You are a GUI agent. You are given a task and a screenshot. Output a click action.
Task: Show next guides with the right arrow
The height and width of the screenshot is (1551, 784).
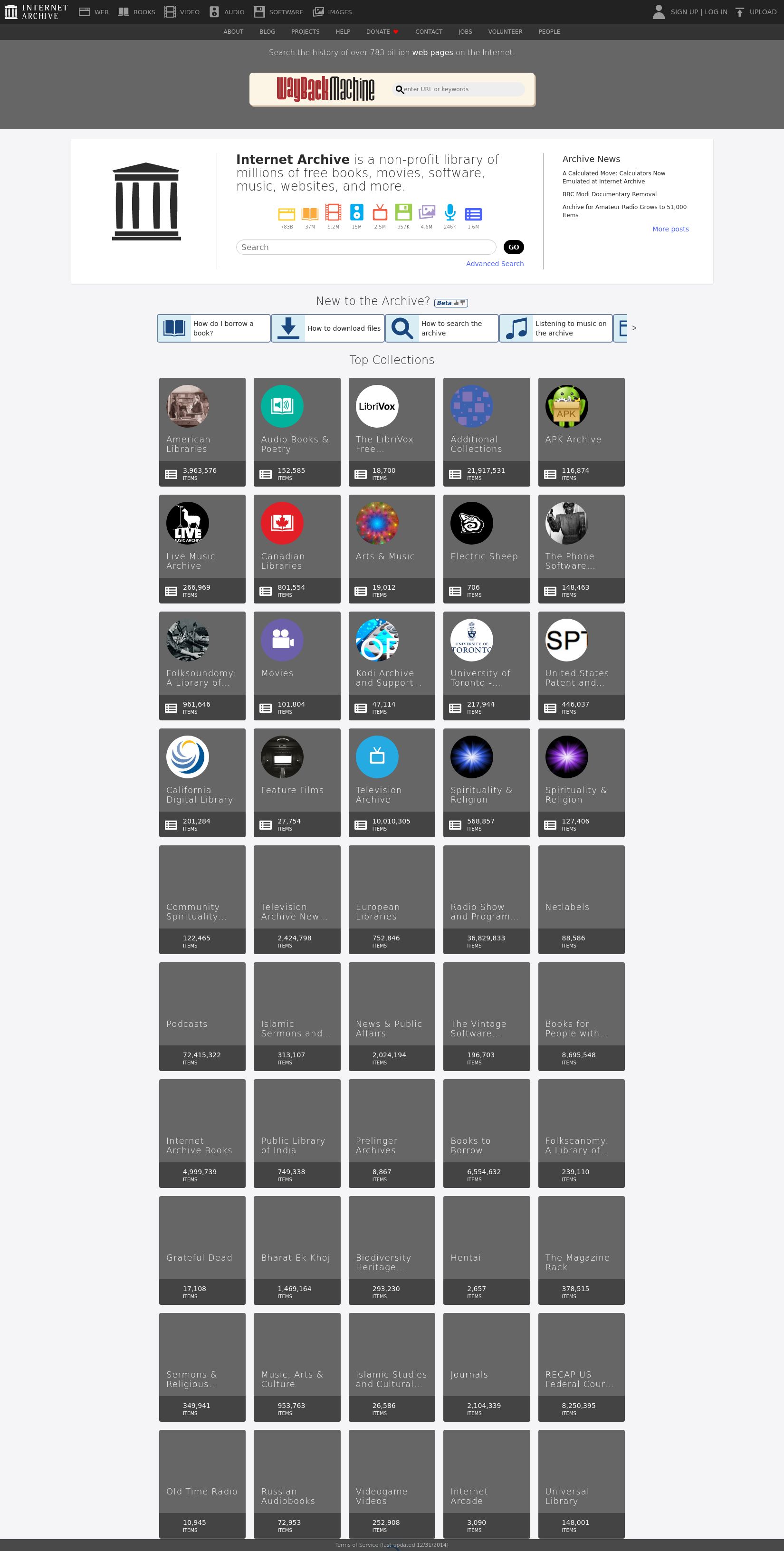[x=633, y=328]
